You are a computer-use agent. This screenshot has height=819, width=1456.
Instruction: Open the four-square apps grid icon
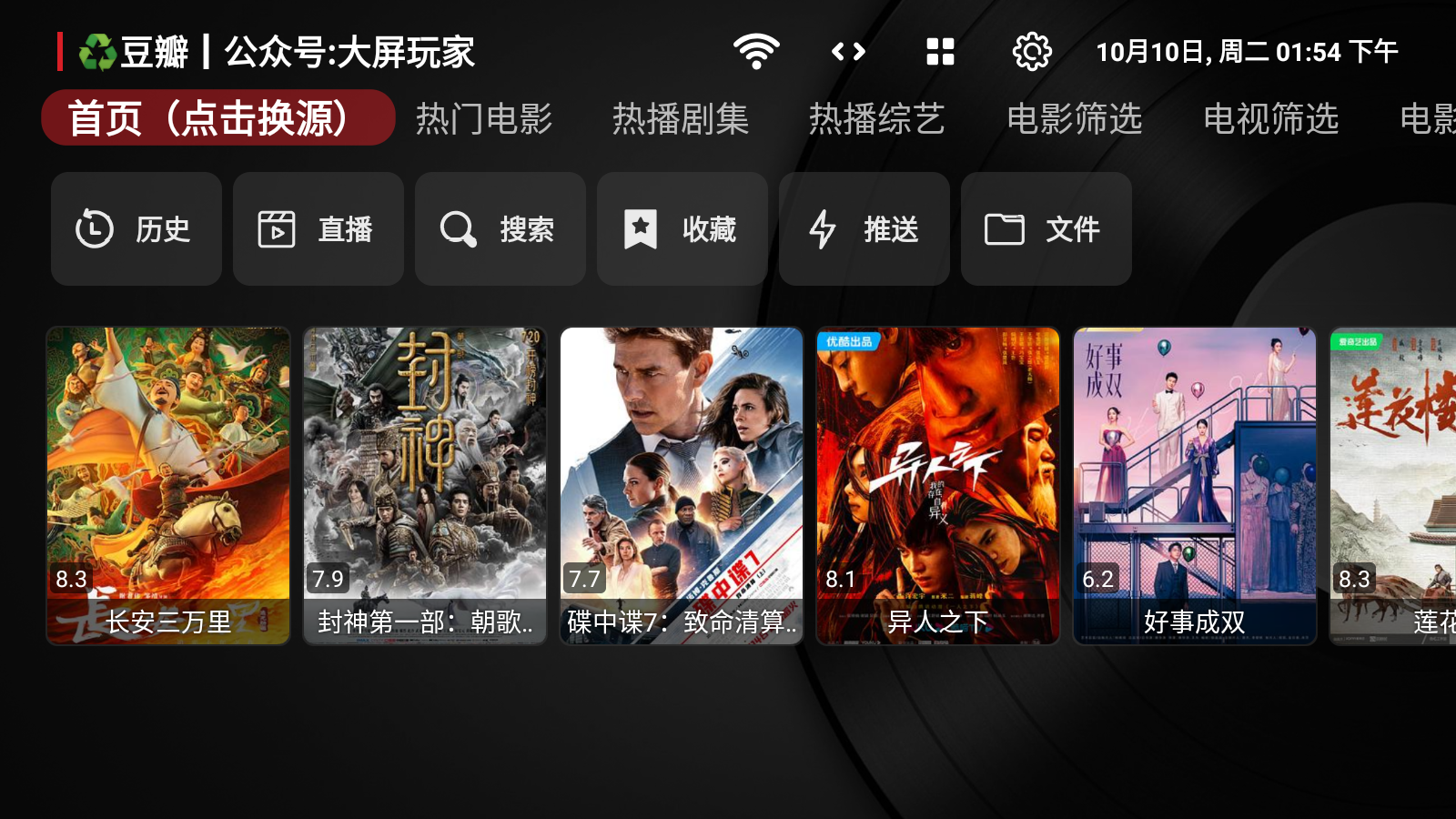coord(940,52)
